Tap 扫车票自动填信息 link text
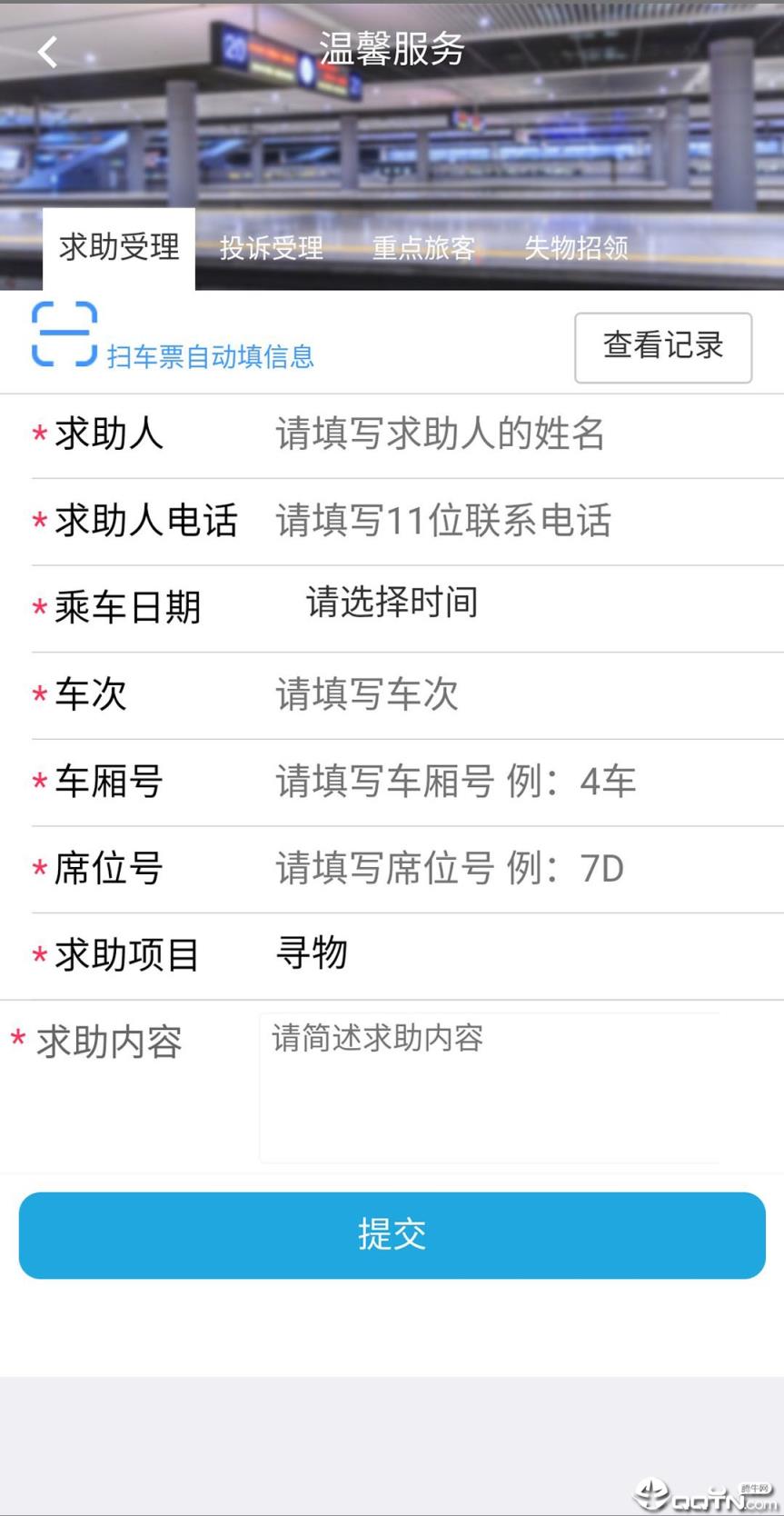This screenshot has height=1516, width=784. 209,358
